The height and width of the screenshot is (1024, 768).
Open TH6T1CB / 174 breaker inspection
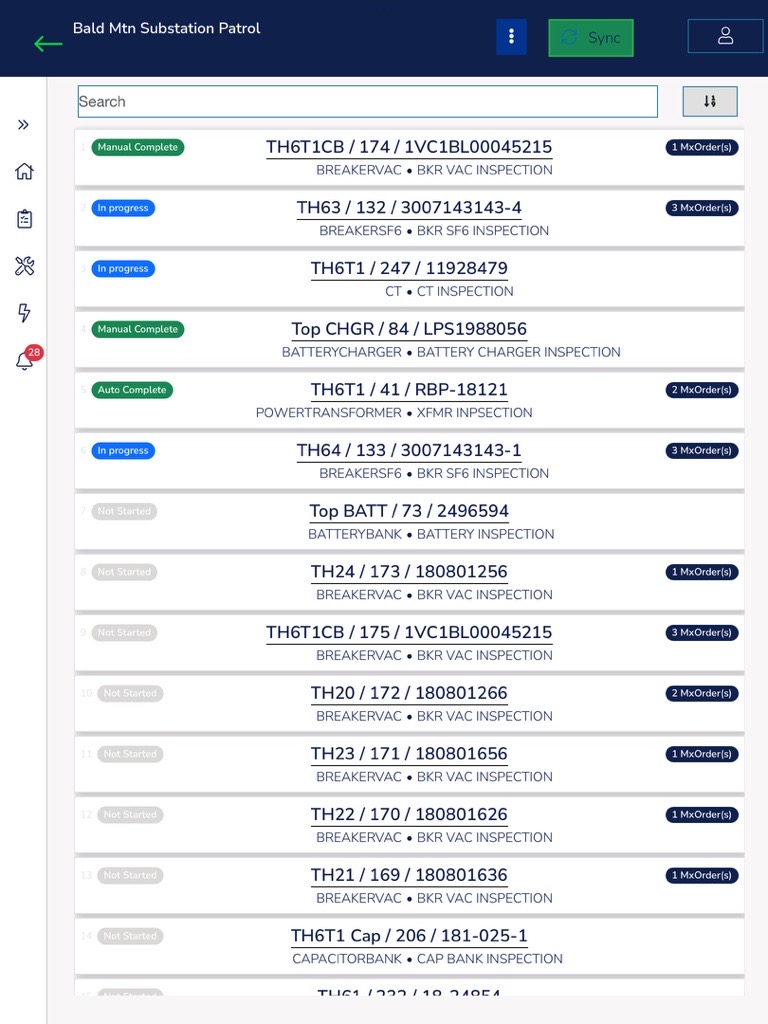408,147
